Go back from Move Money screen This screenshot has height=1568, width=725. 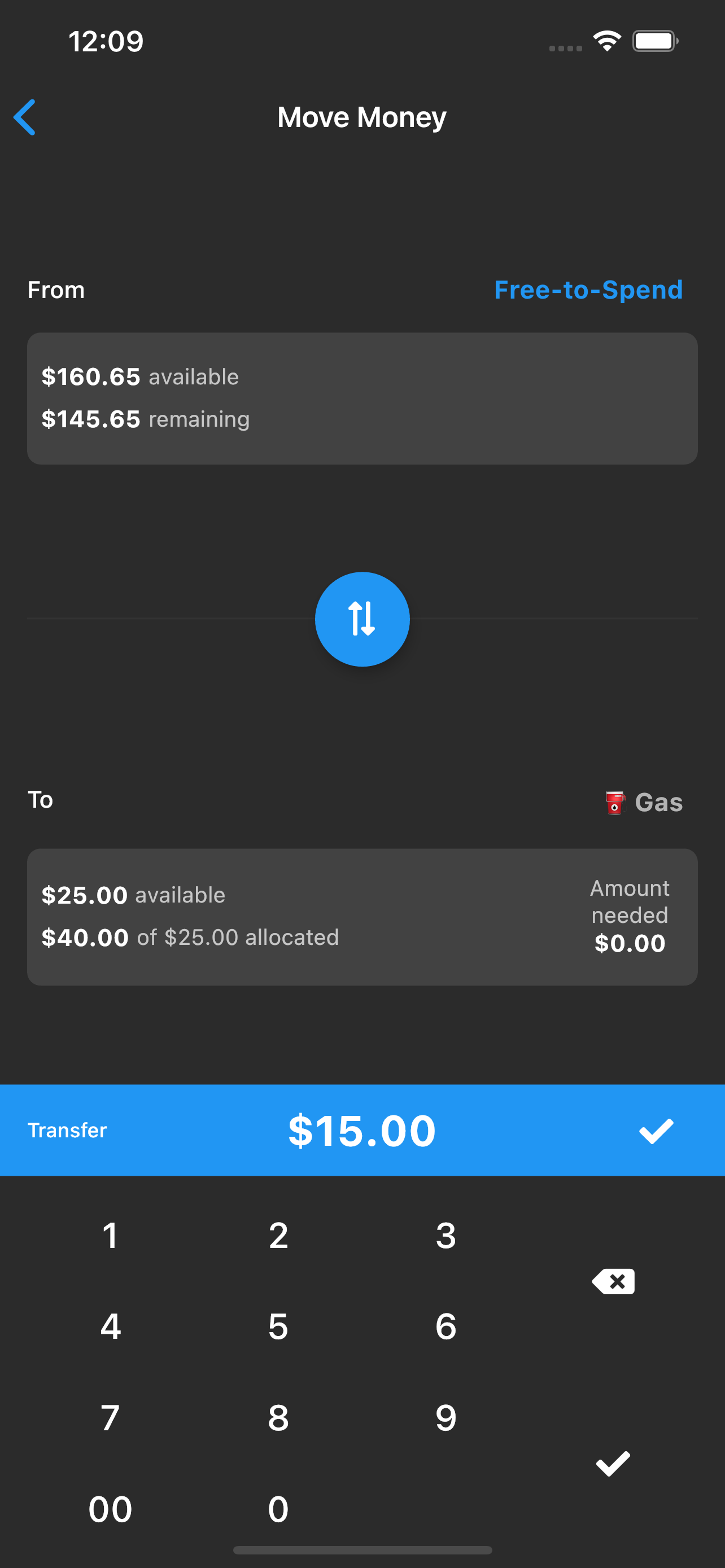coord(25,117)
